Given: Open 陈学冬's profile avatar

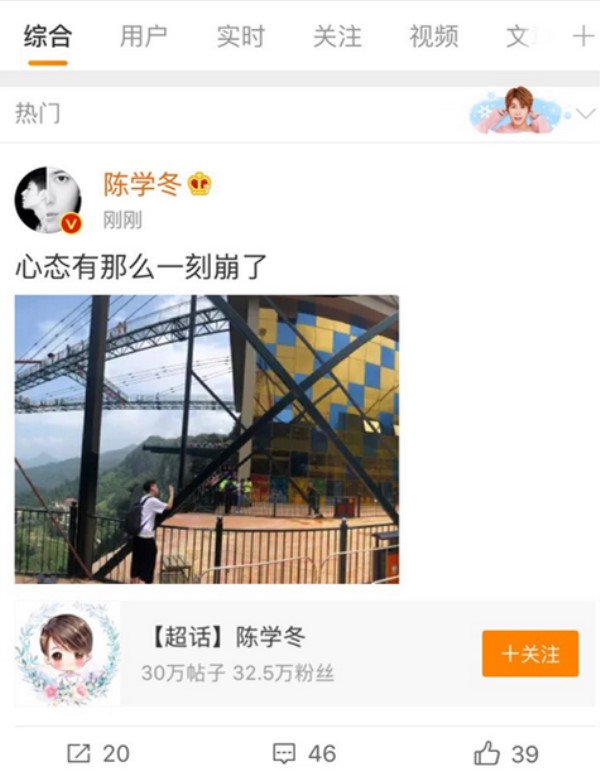Looking at the screenshot, I should coord(47,199).
